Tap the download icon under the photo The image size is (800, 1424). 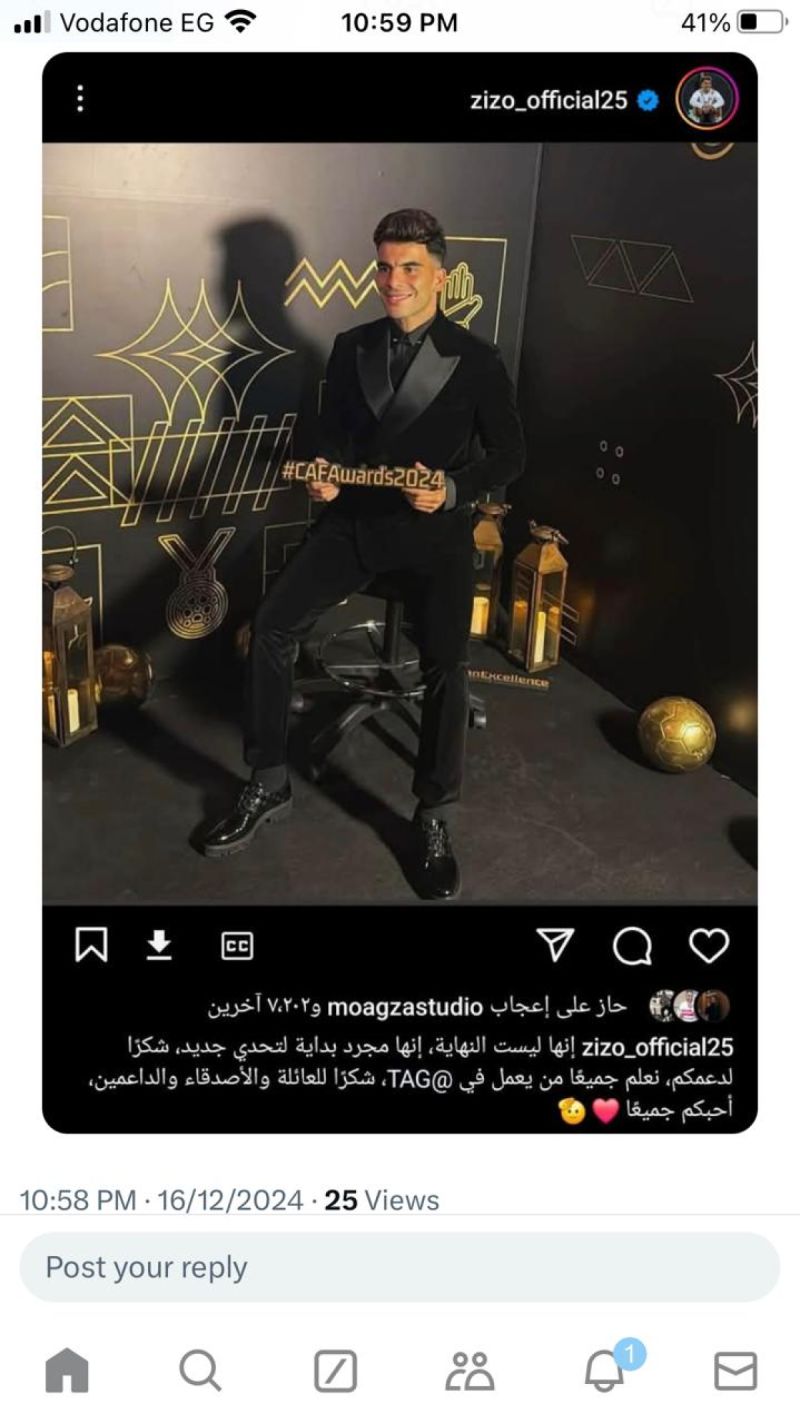click(160, 944)
